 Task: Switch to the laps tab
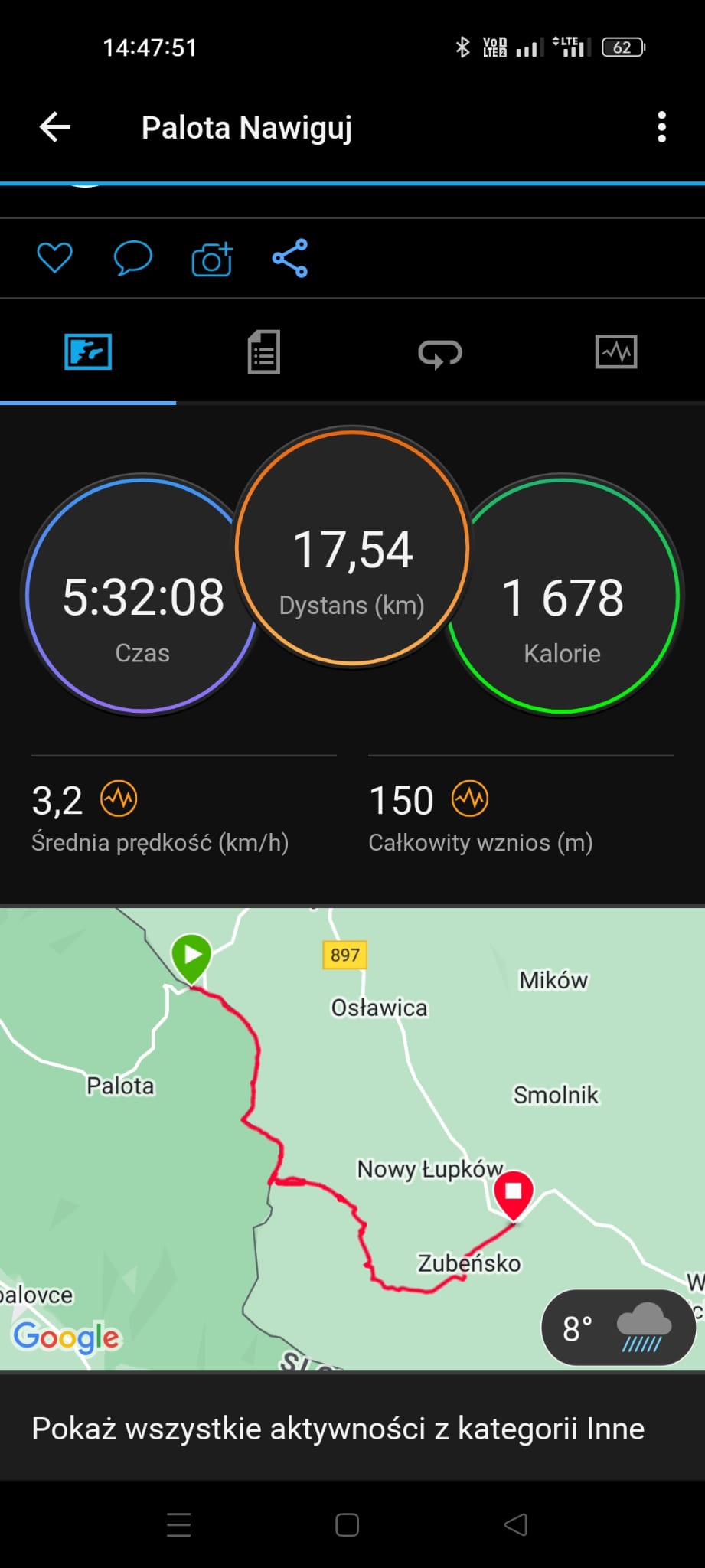[x=440, y=353]
